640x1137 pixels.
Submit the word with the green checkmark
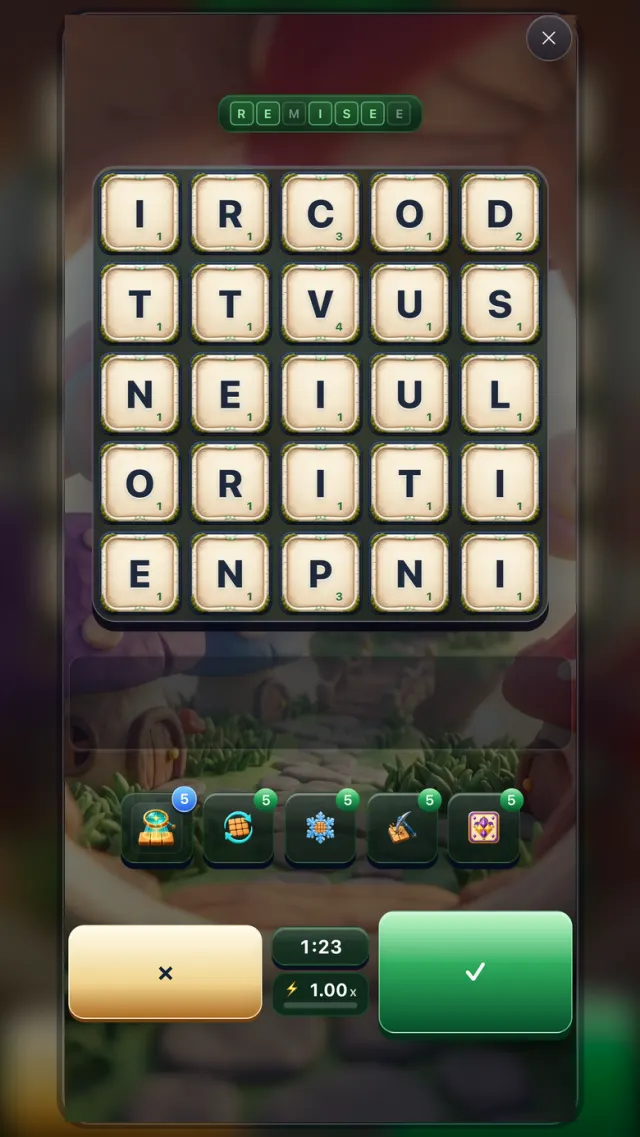(475, 972)
